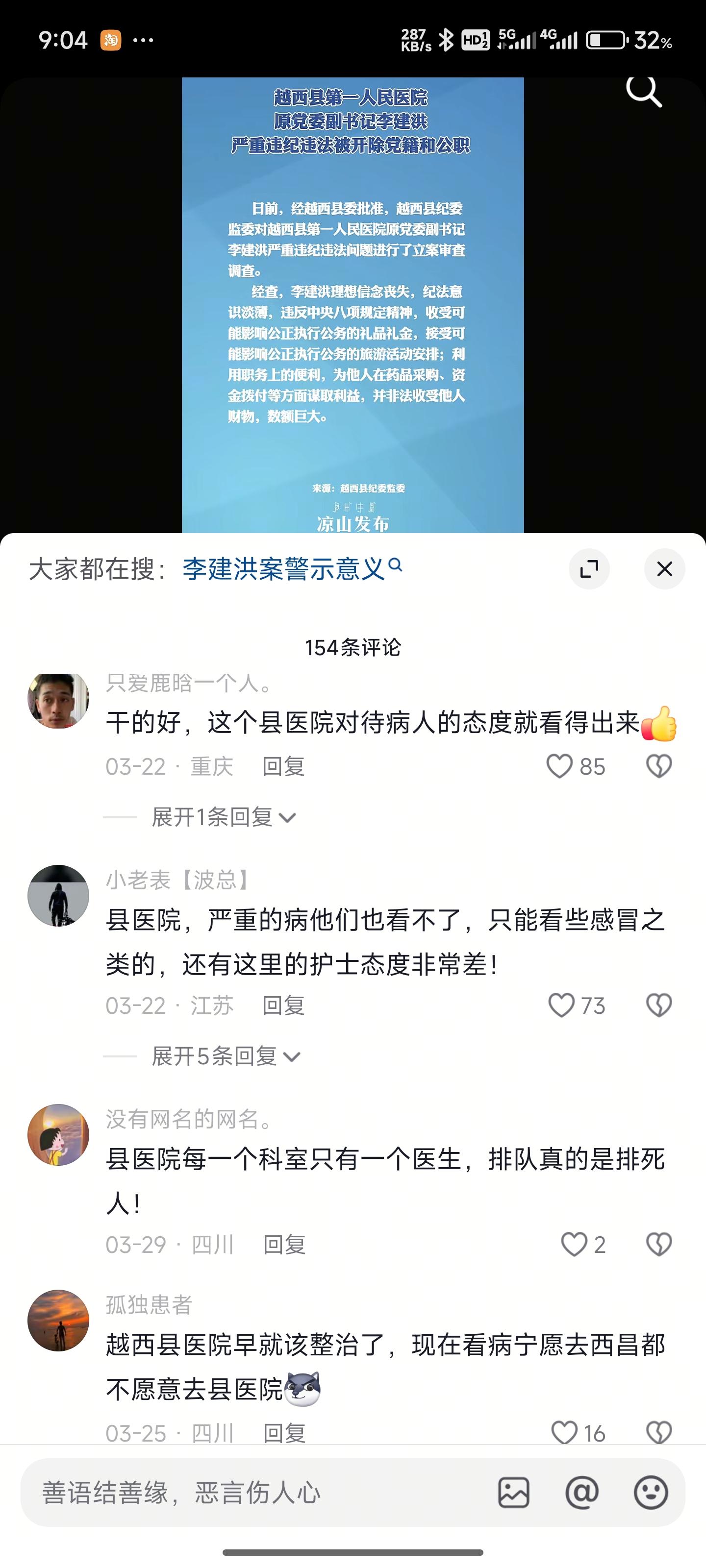Reply to the comment from 江苏
The width and height of the screenshot is (706, 1568).
pos(283,1005)
